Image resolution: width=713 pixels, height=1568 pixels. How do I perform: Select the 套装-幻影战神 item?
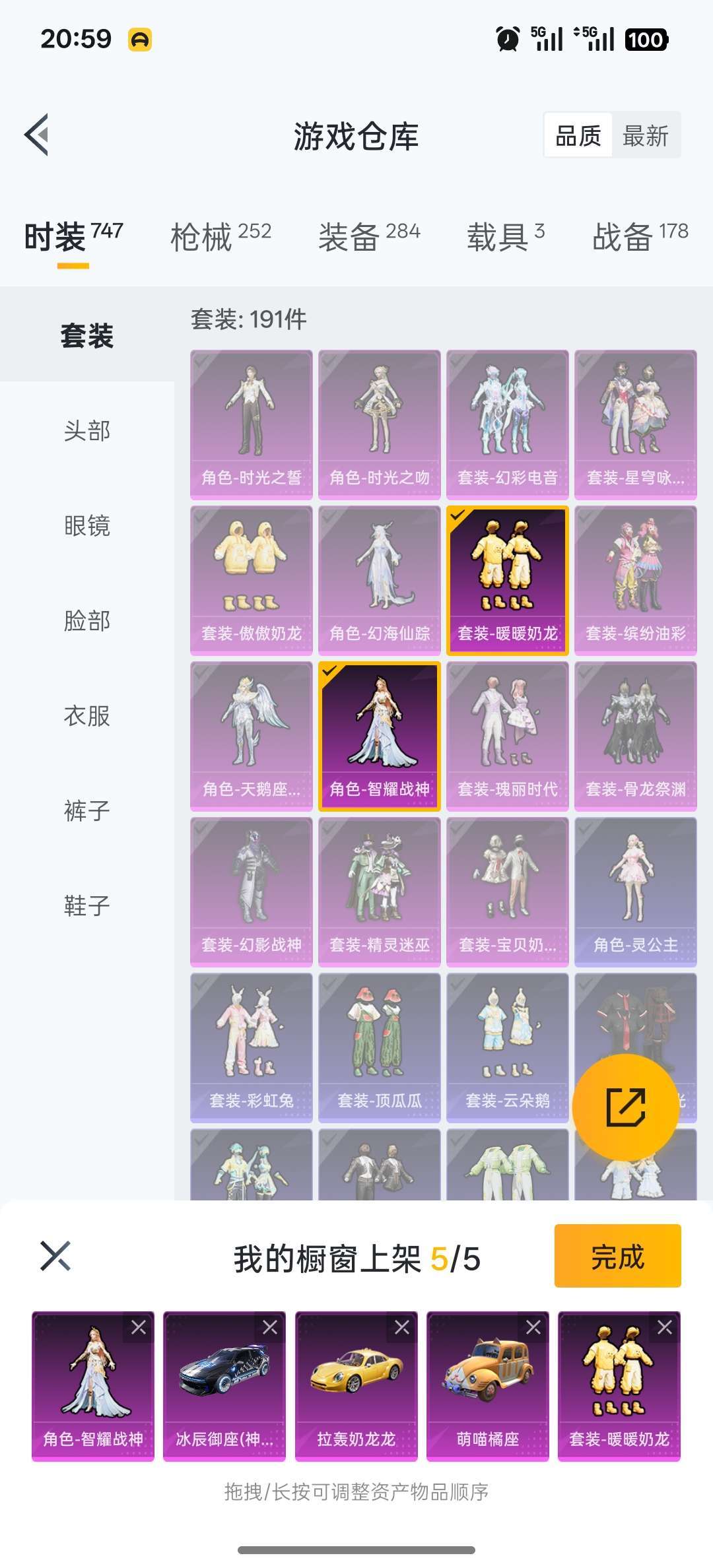(x=252, y=892)
